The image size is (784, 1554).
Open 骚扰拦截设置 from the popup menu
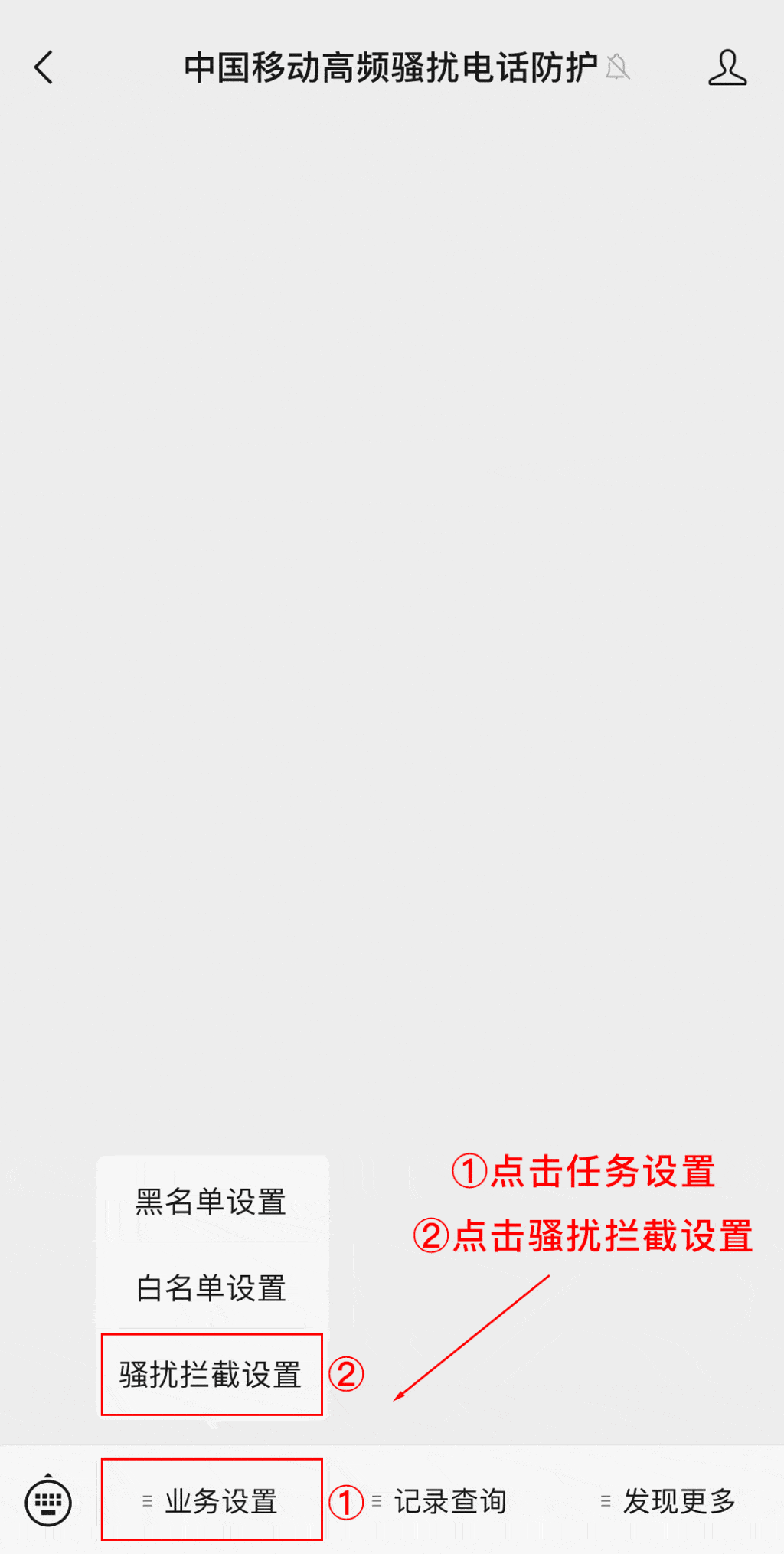(x=211, y=1375)
